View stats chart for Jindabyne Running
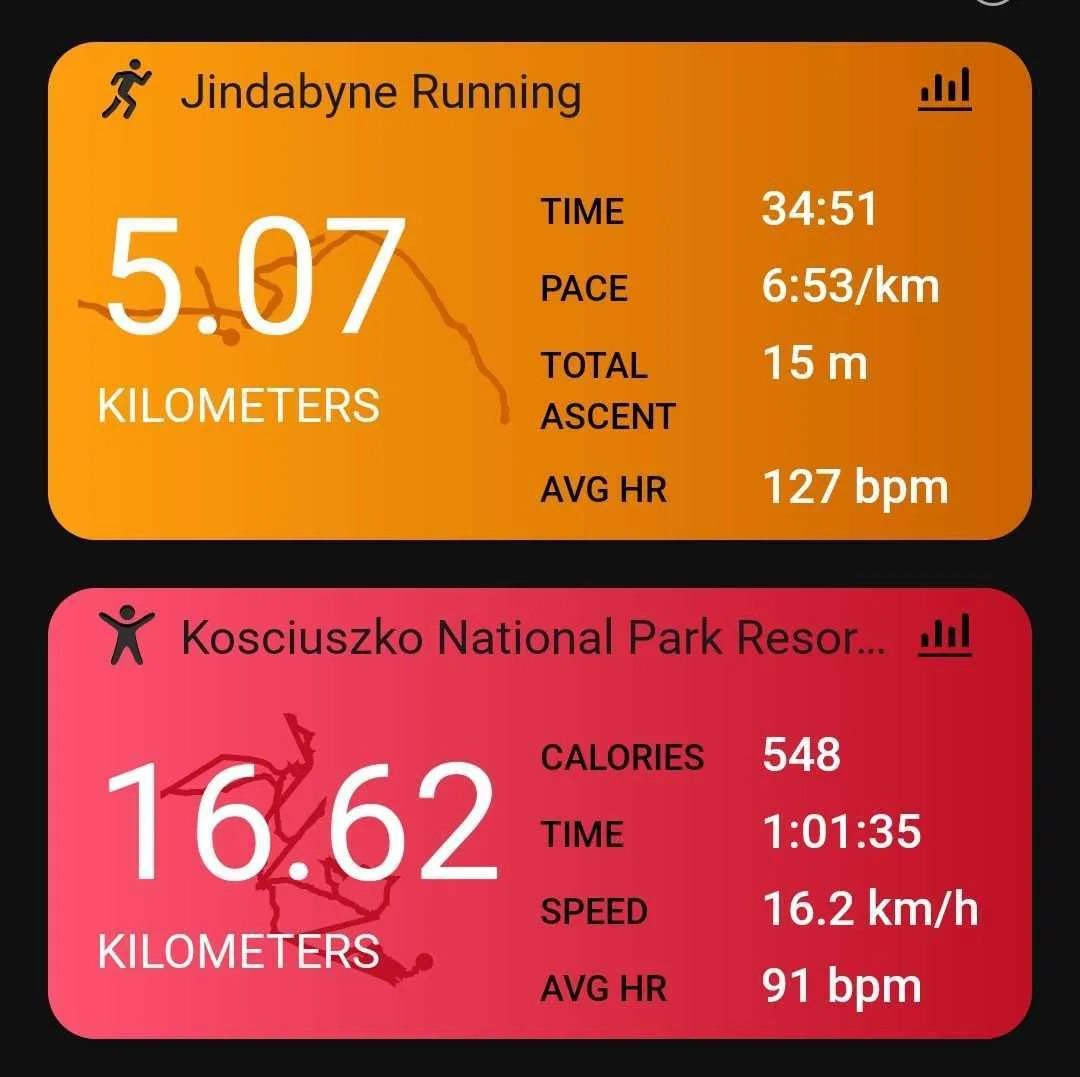This screenshot has height=1077, width=1080. [945, 91]
